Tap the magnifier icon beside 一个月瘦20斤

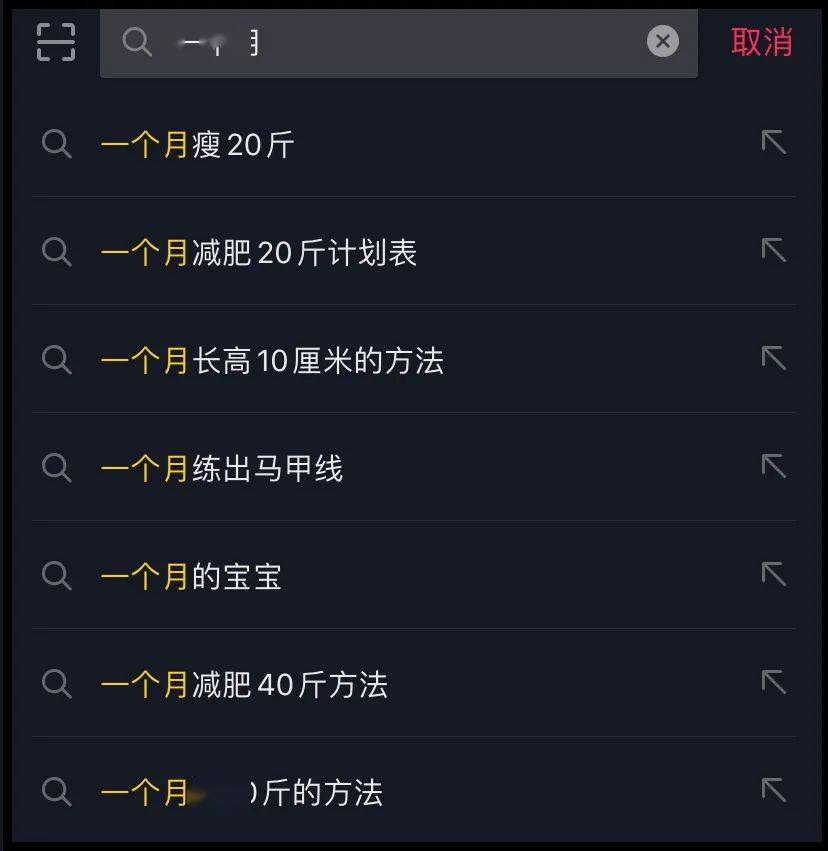[56, 144]
